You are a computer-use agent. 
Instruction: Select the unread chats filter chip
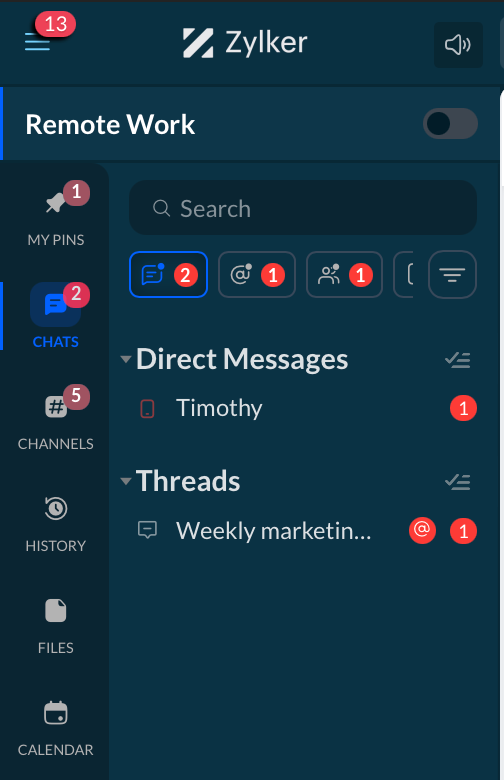coord(168,275)
